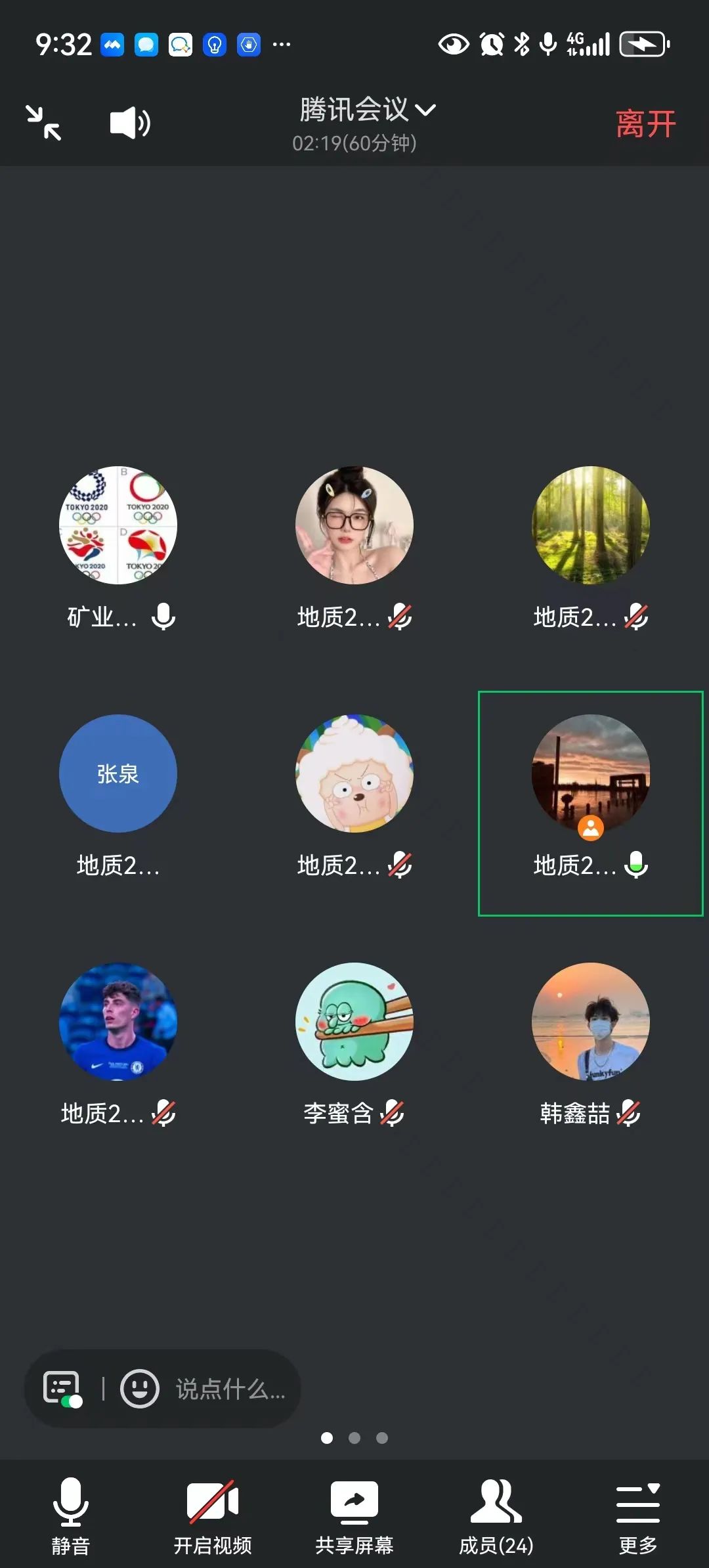709x1568 pixels.
Task: Tap the 静音 mute button
Action: (70, 1516)
